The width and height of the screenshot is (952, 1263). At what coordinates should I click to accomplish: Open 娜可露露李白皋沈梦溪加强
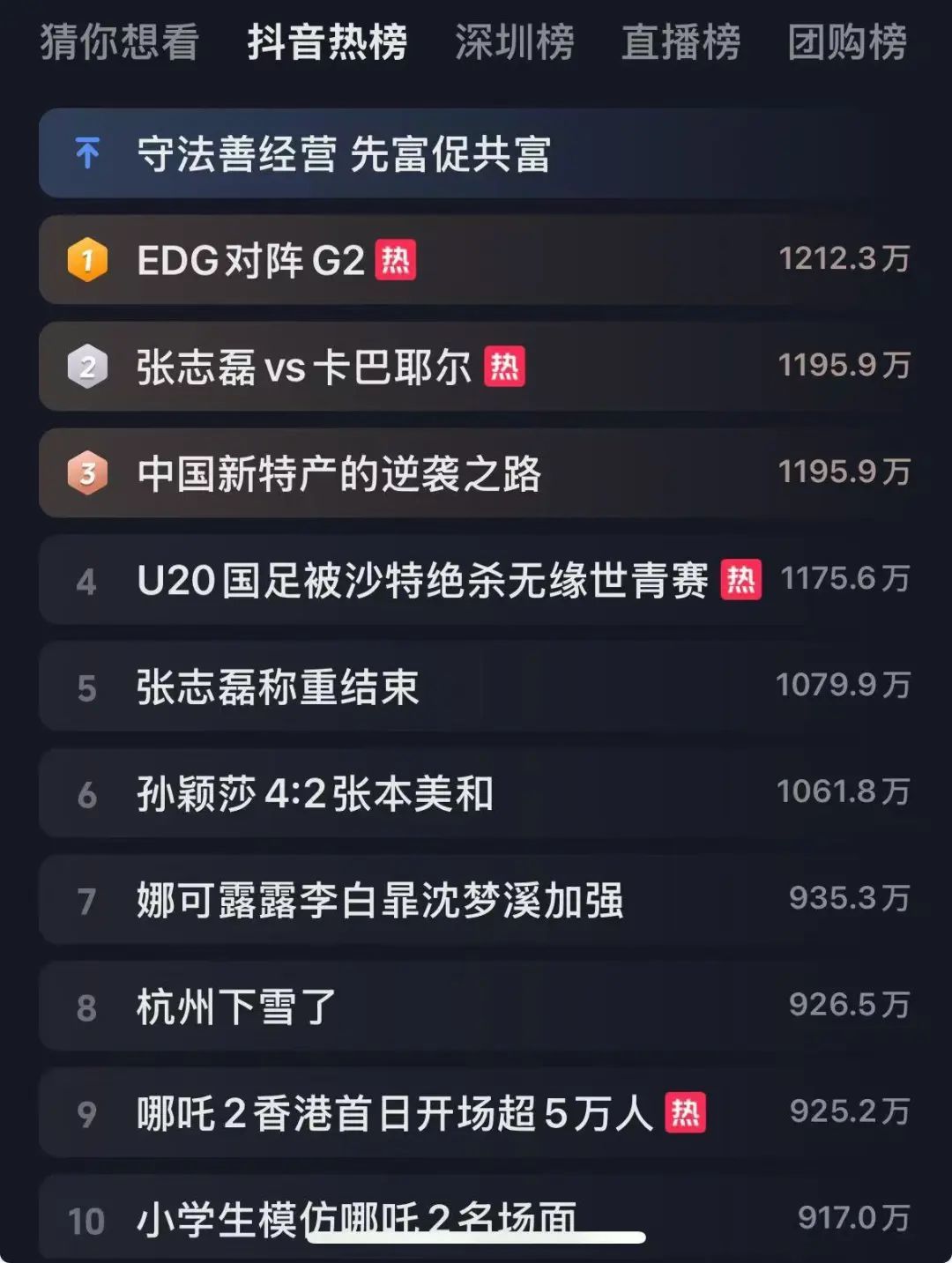click(x=380, y=901)
